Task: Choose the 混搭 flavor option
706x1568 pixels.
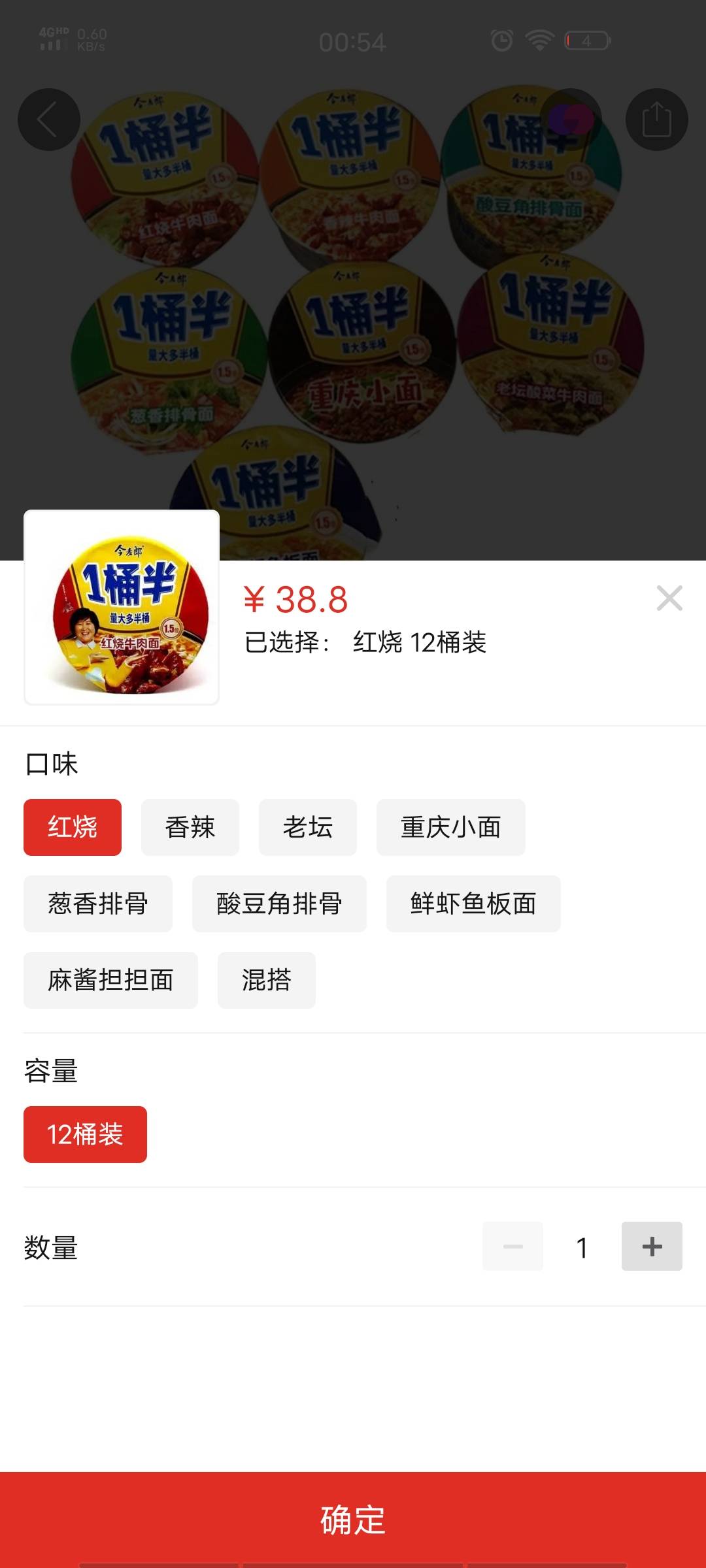Action: tap(266, 980)
